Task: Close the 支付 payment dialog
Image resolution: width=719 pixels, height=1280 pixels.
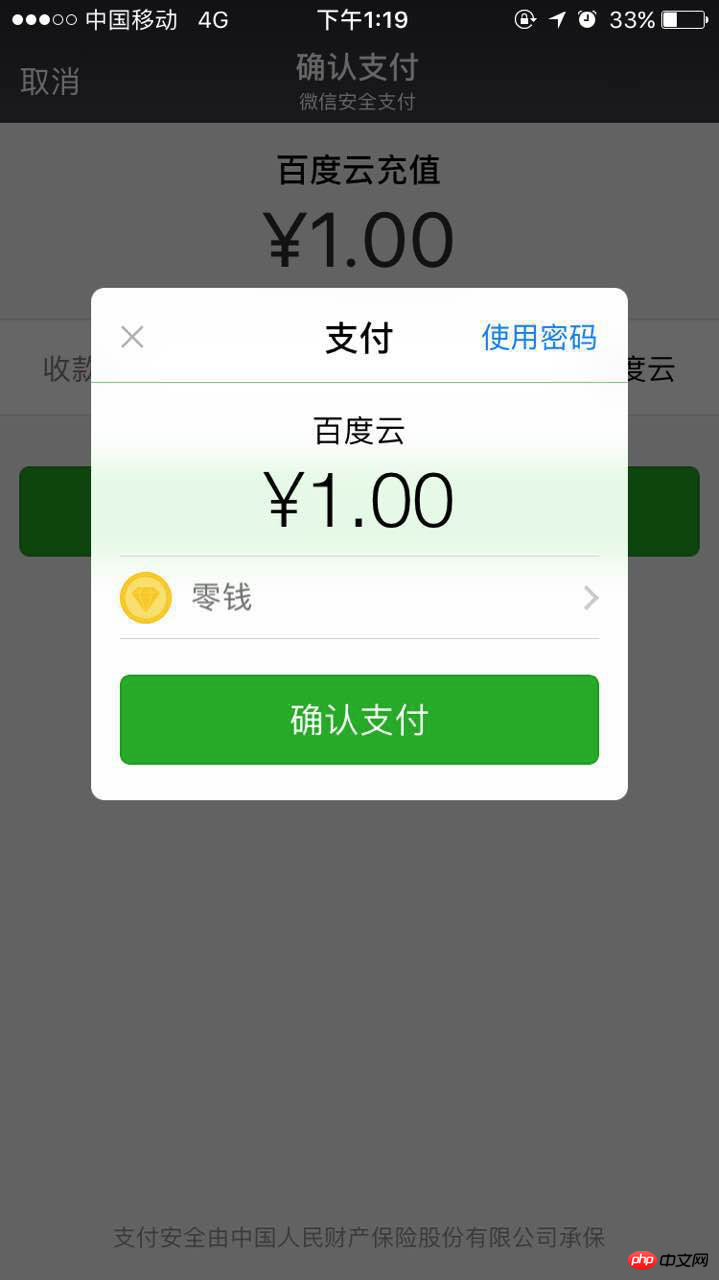Action: tap(132, 337)
